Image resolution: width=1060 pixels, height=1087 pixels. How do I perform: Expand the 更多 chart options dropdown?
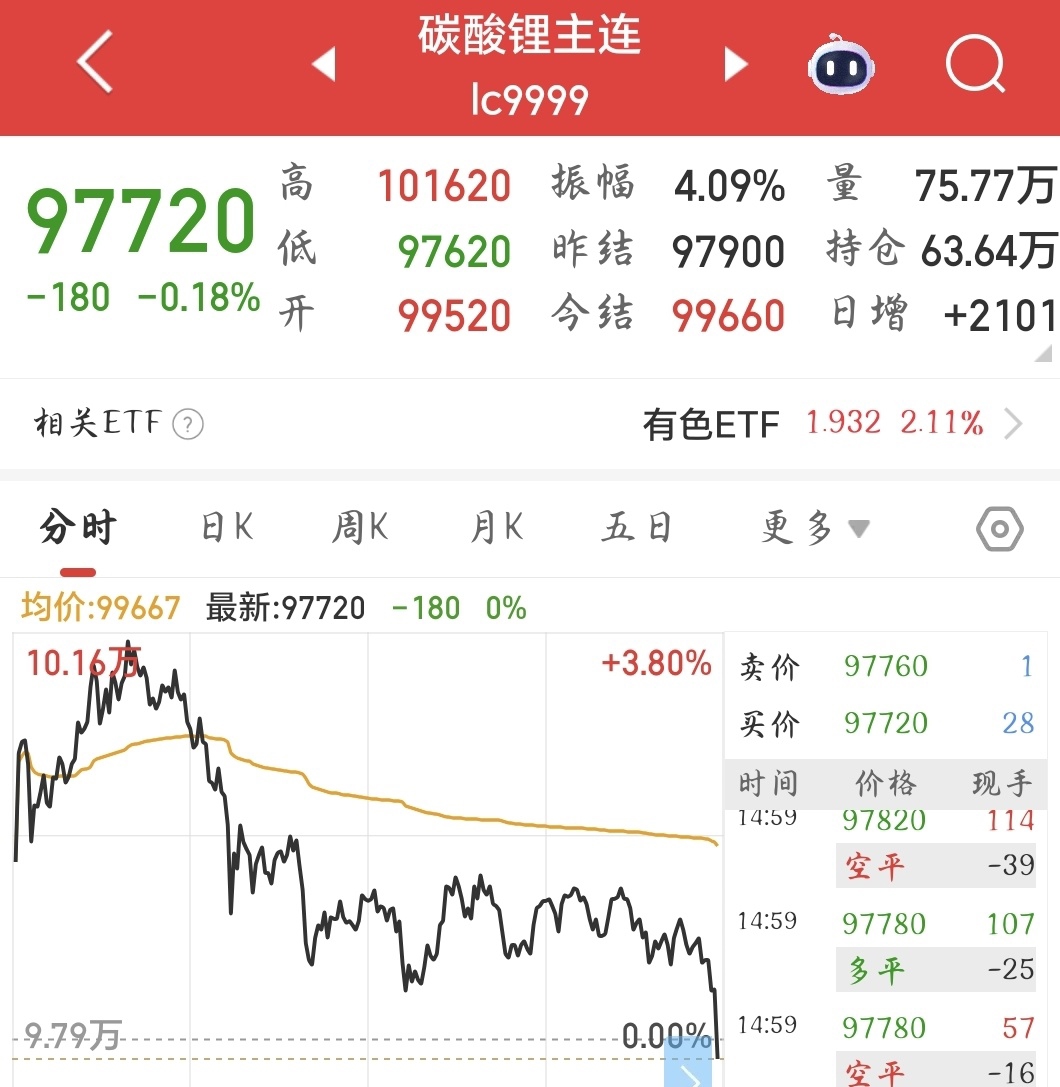(x=814, y=528)
